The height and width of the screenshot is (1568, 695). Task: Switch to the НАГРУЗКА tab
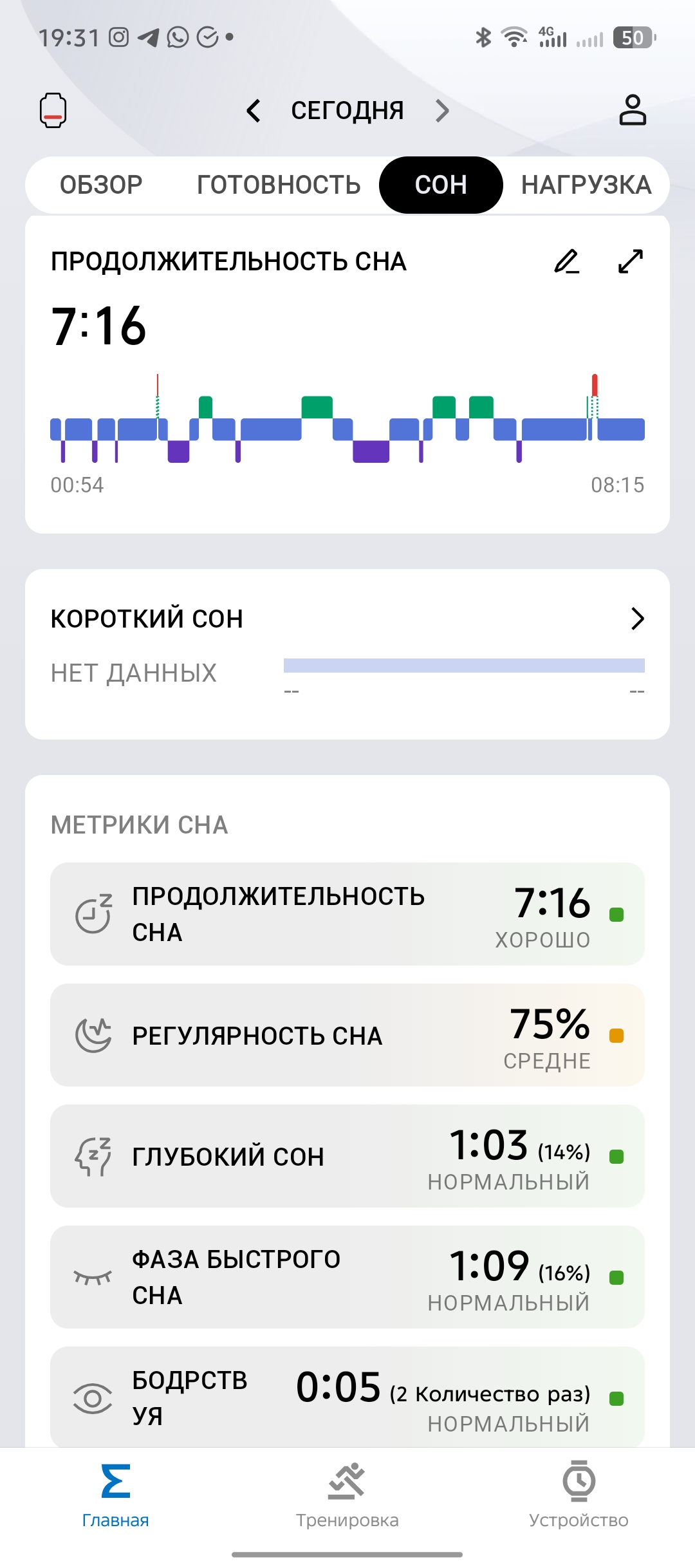[x=586, y=185]
